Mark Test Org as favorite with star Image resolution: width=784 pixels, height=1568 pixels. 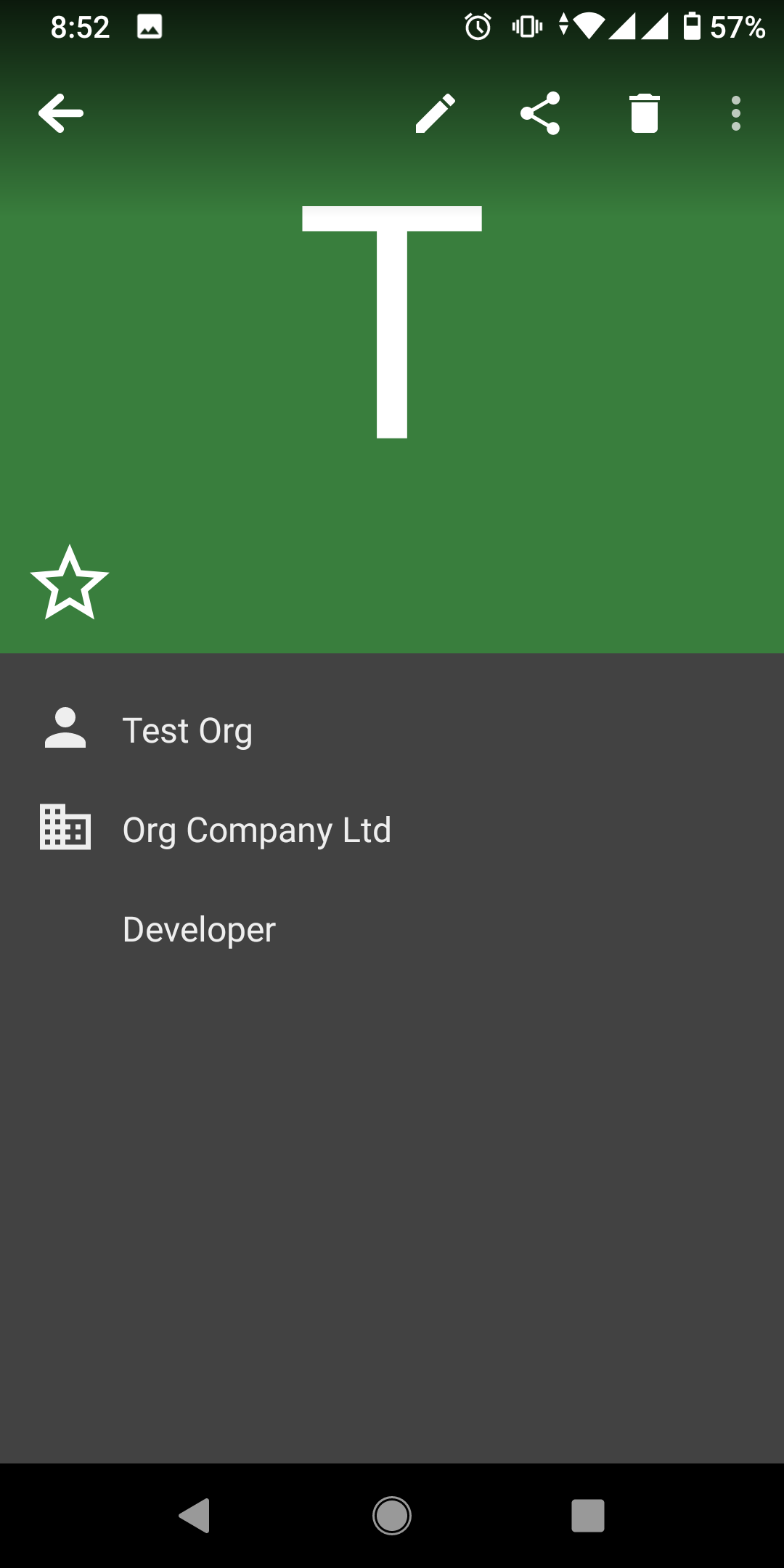pos(70,583)
